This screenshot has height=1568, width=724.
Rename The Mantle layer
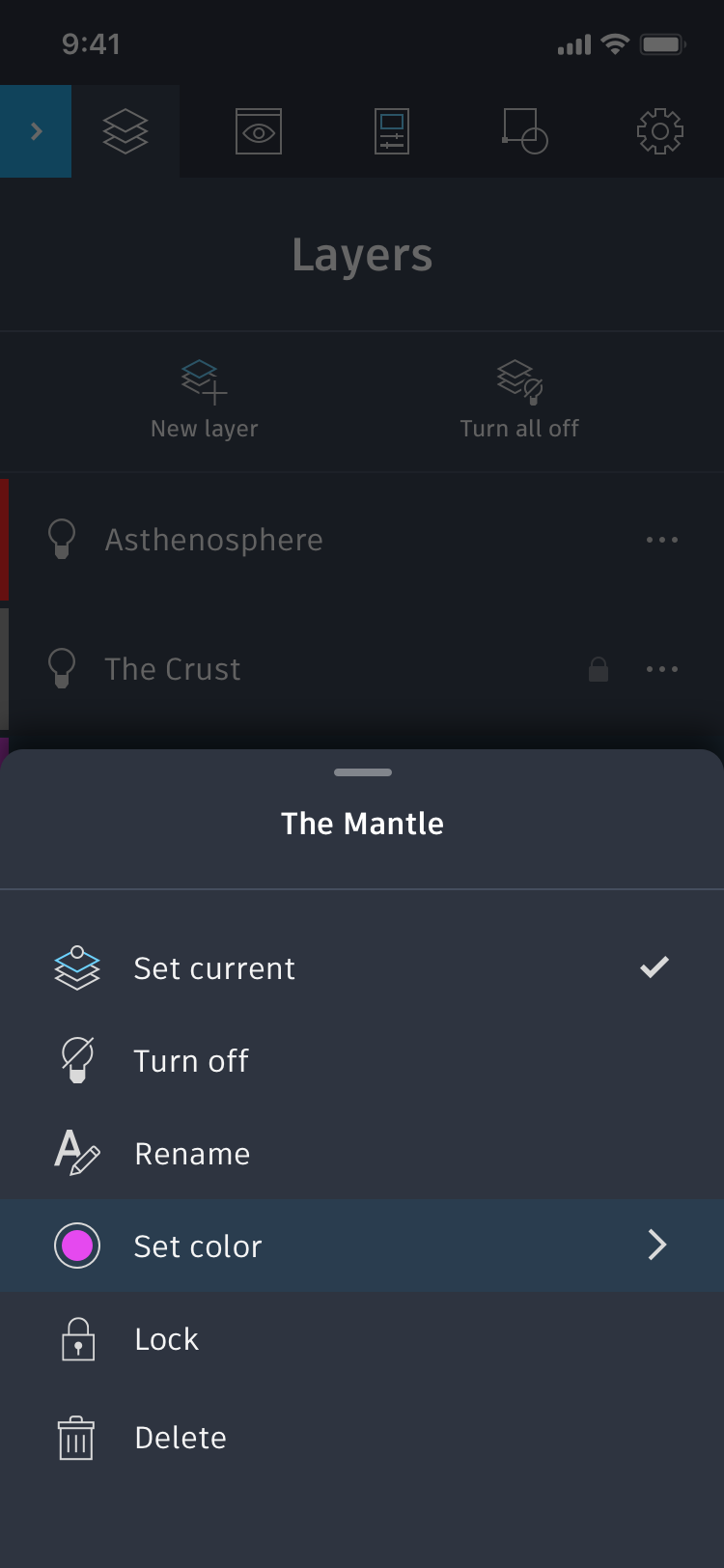click(362, 1153)
